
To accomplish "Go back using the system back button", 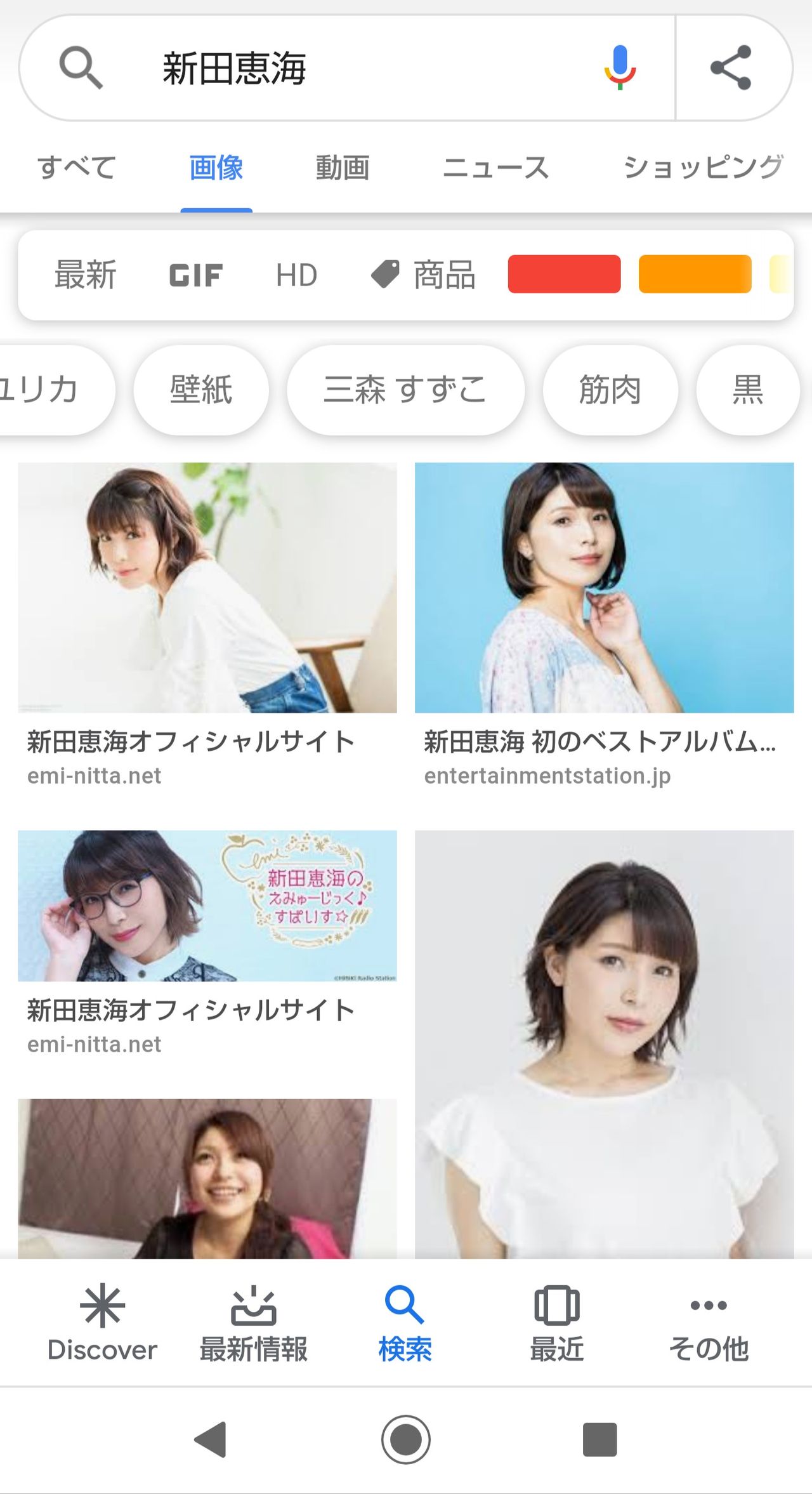I will tap(211, 1439).
